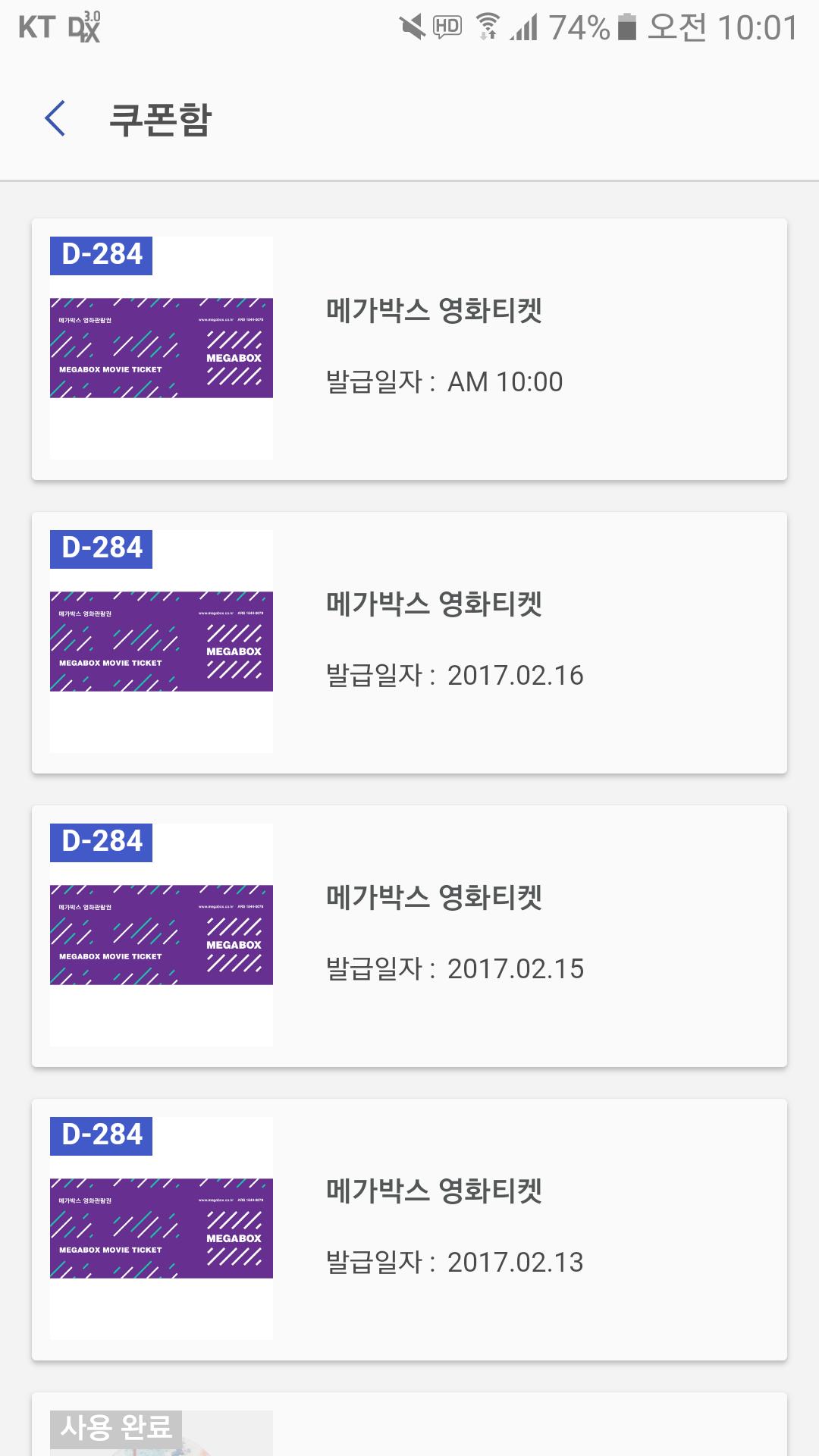The image size is (819, 1456).
Task: Open the Megabox ticket issued 2017.02.16
Action: click(409, 642)
